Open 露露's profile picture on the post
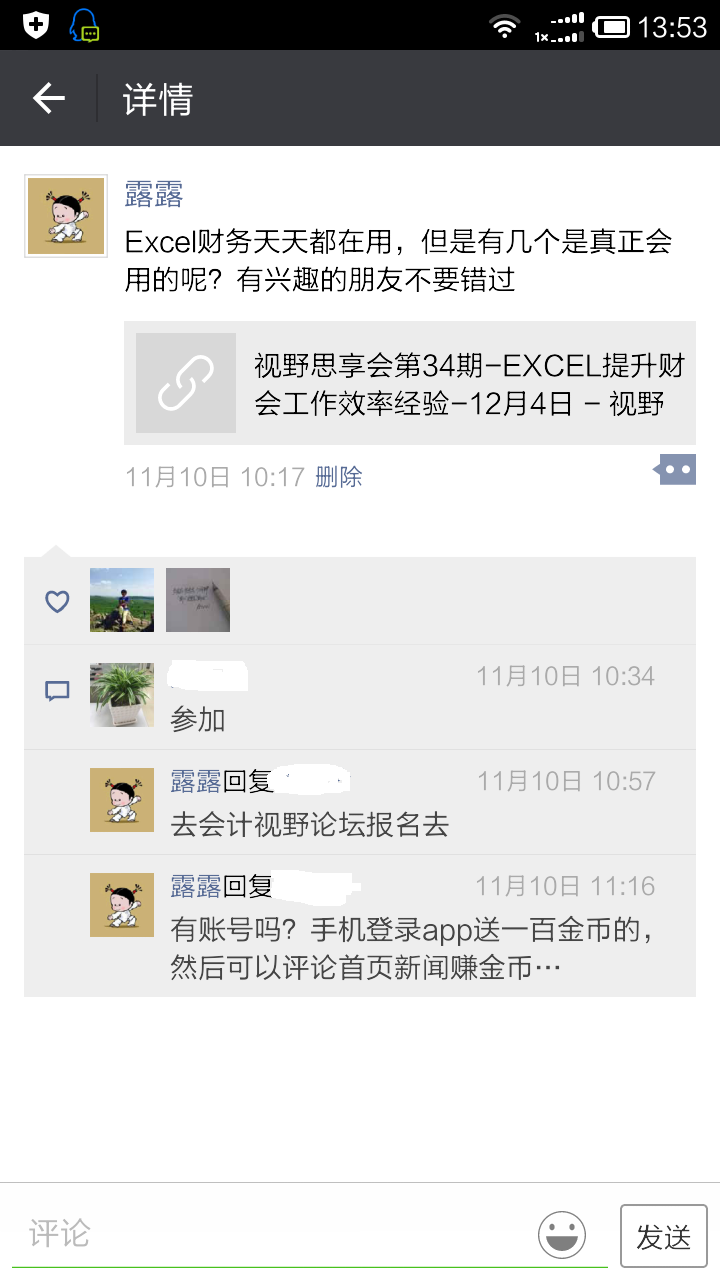 point(66,216)
